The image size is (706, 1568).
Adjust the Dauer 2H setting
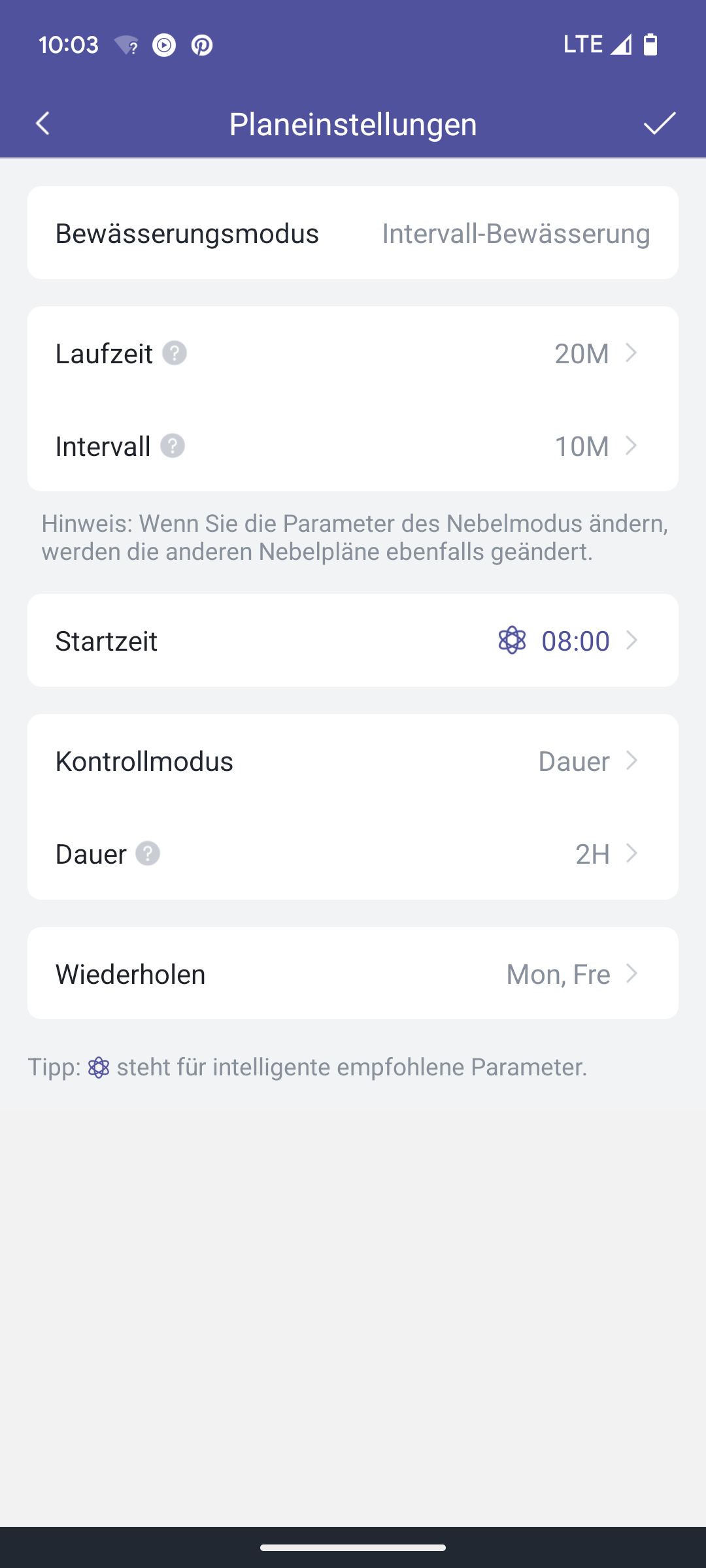click(x=353, y=854)
